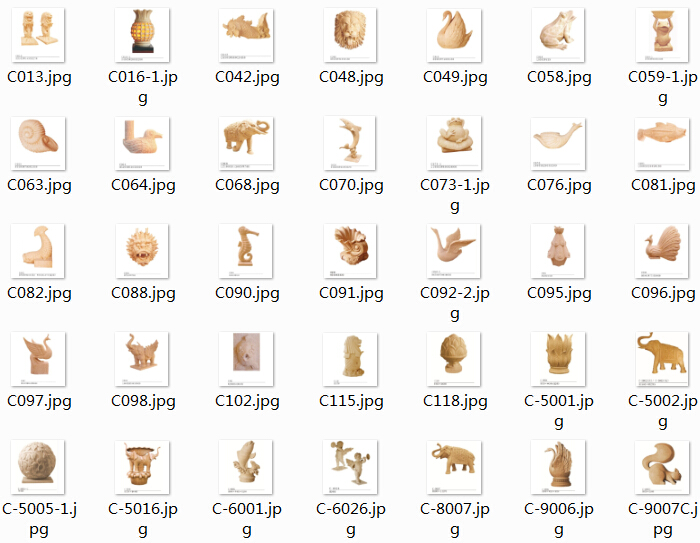Screen dimensions: 700x543
Task: Open the C013.jpg file
Action: pos(38,36)
